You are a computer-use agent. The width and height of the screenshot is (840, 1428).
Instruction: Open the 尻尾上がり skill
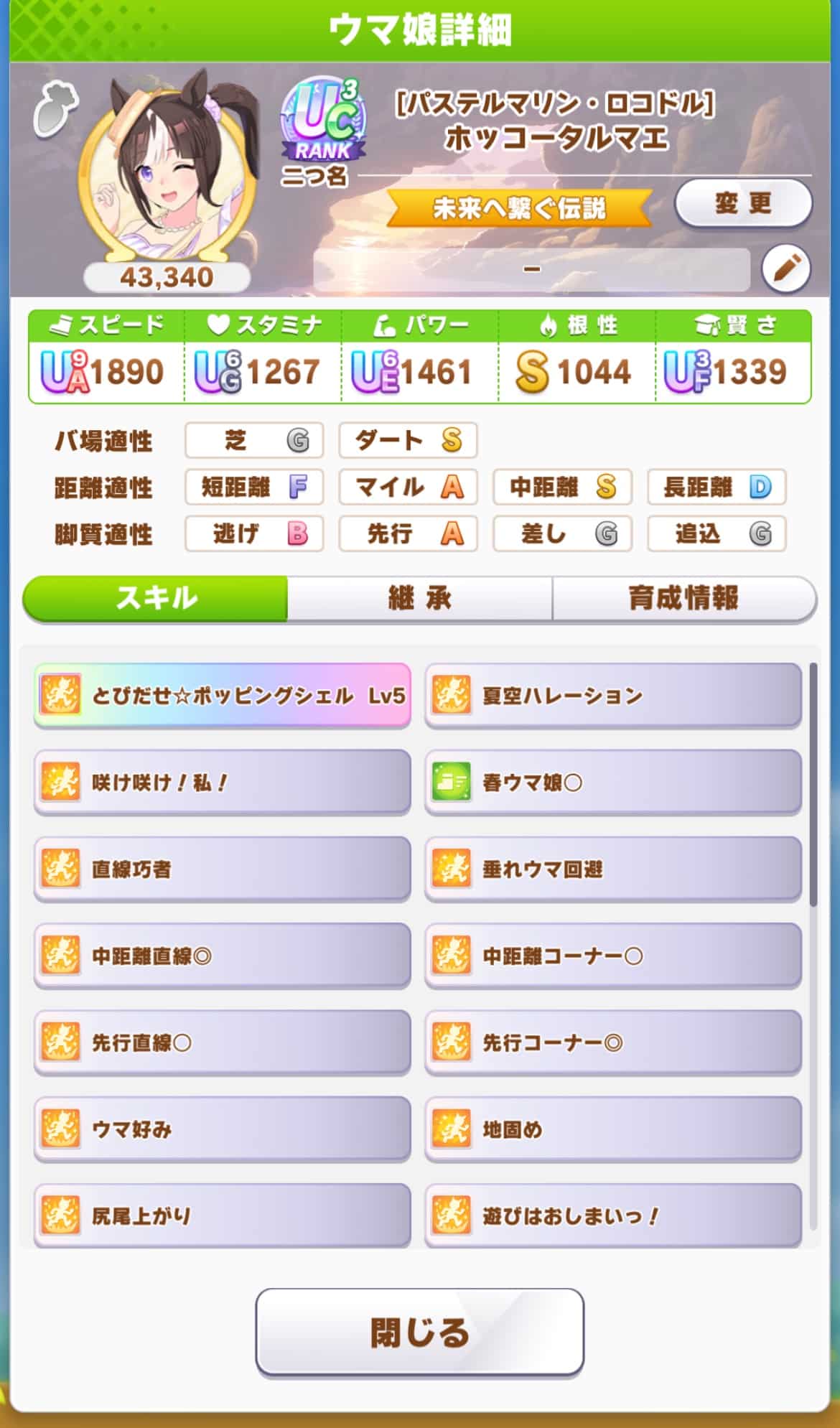tap(222, 1215)
